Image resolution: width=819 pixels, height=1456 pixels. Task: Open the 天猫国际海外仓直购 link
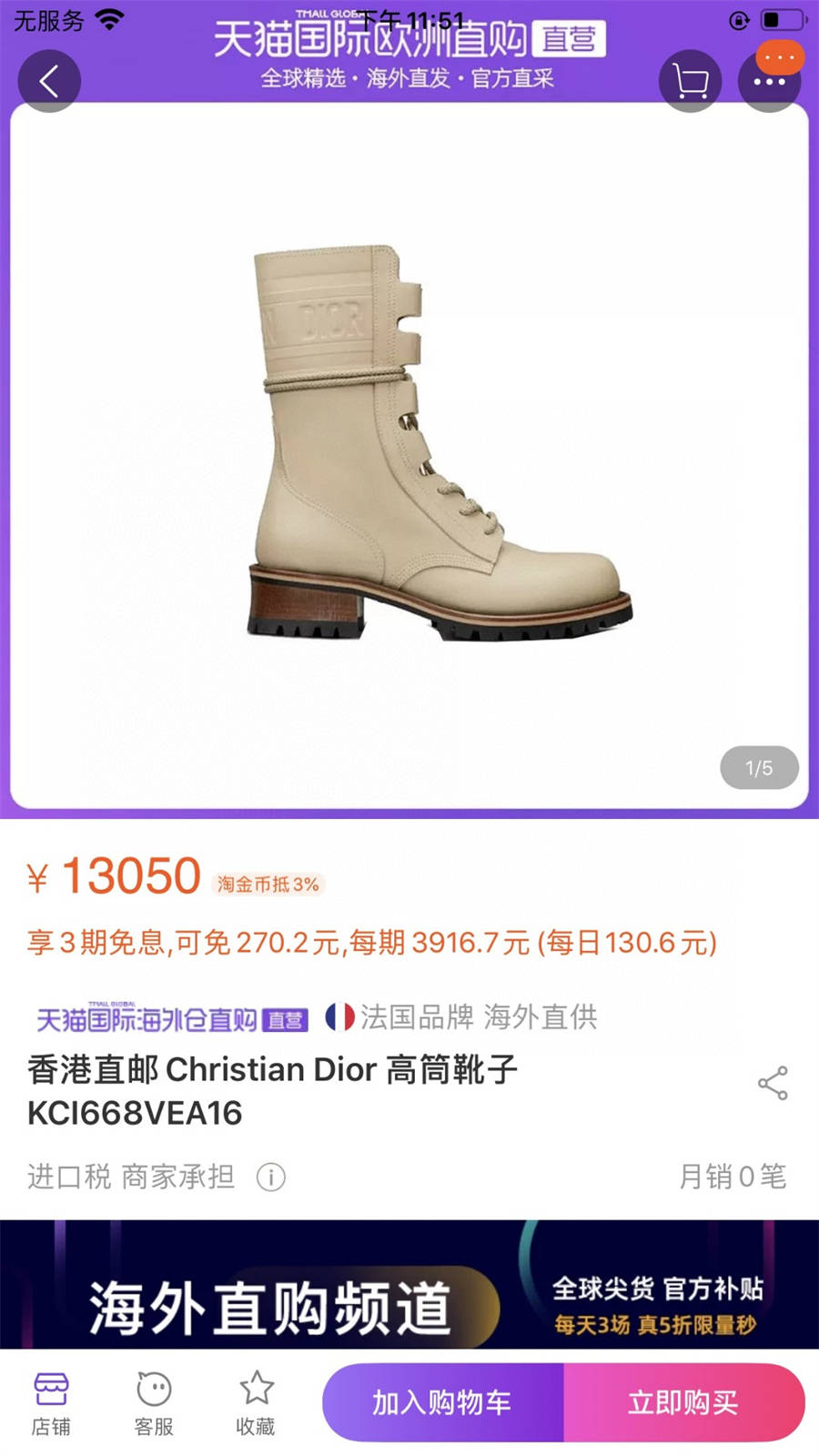click(x=171, y=1019)
